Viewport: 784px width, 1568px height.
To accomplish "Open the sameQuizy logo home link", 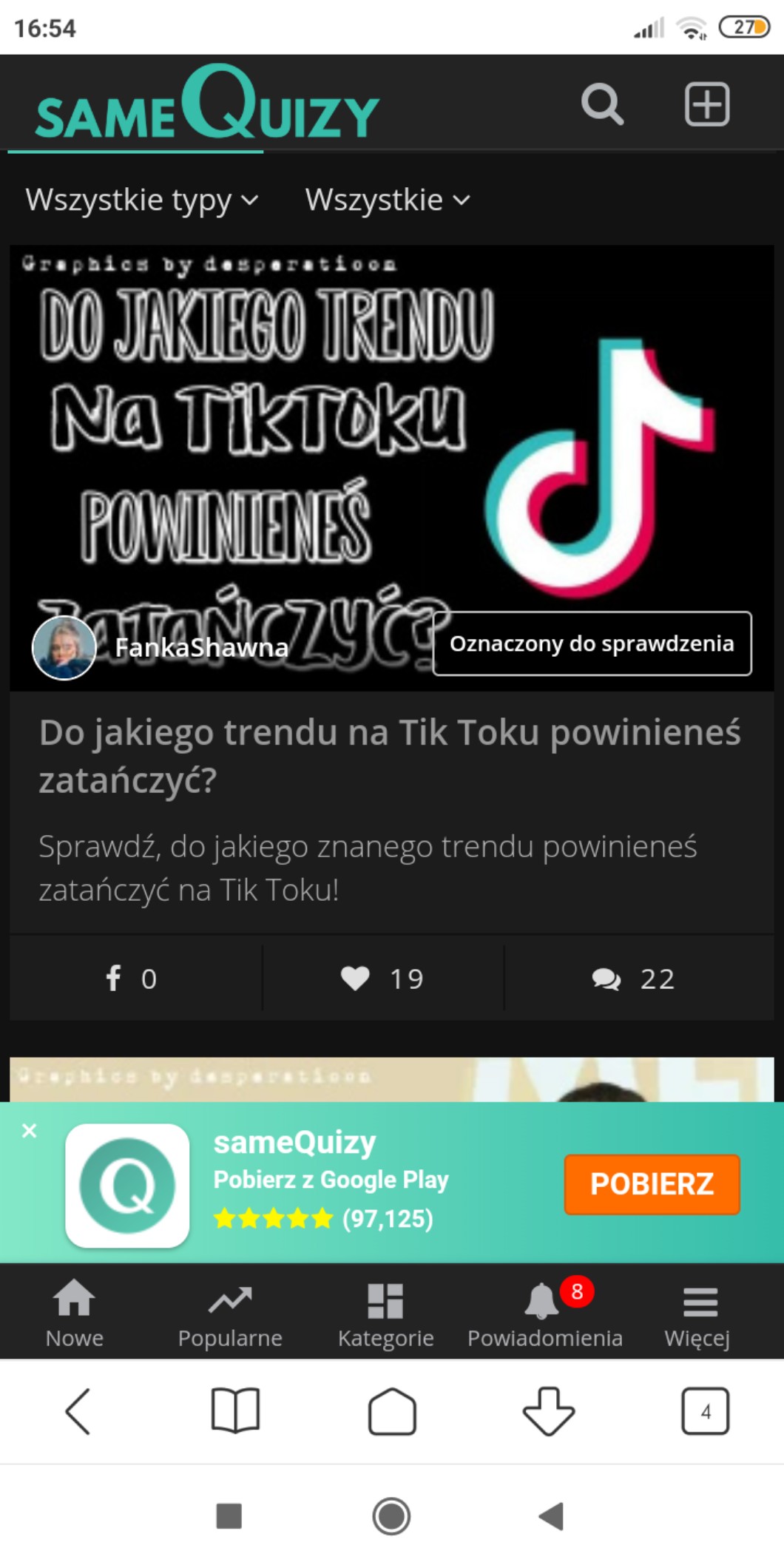I will pyautogui.click(x=207, y=104).
